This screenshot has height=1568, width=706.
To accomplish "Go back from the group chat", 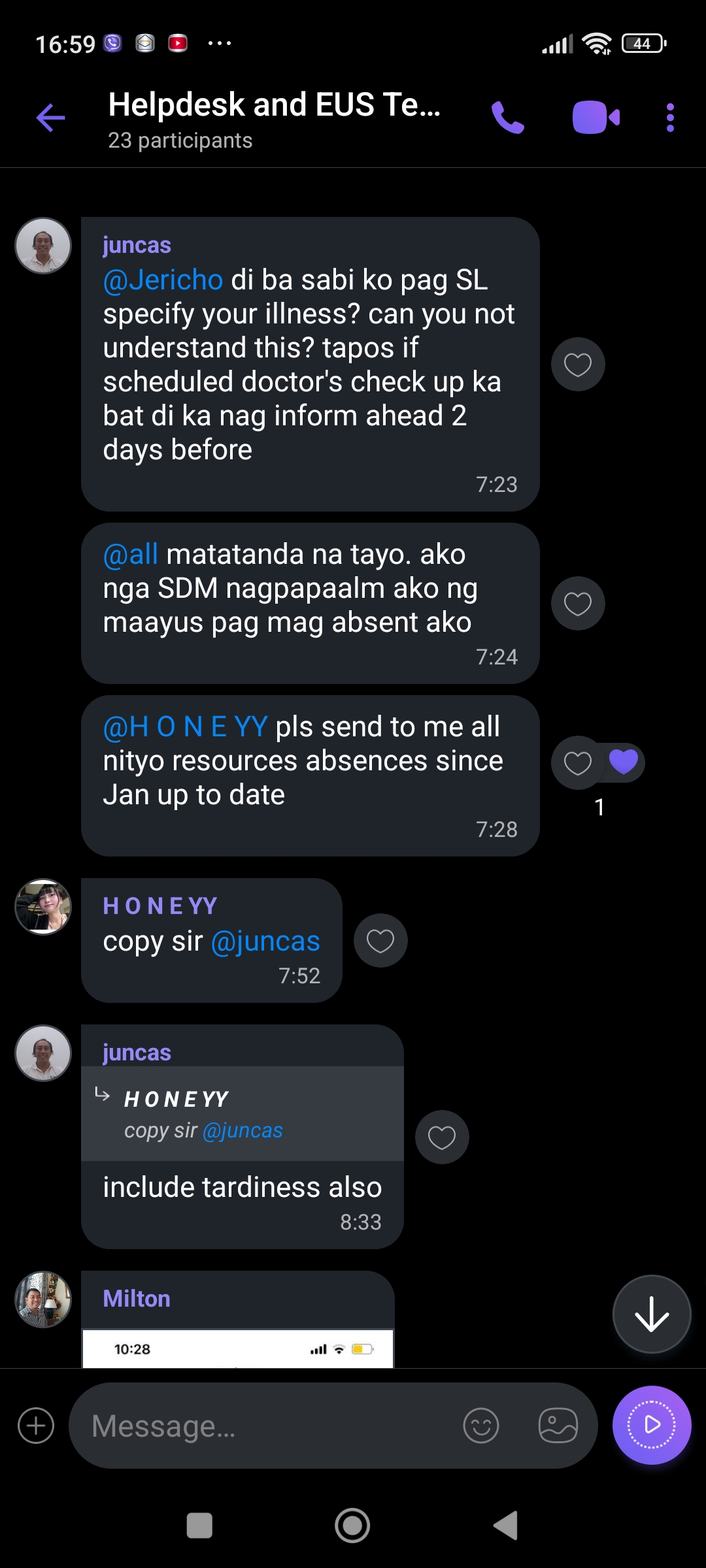I will [x=51, y=118].
